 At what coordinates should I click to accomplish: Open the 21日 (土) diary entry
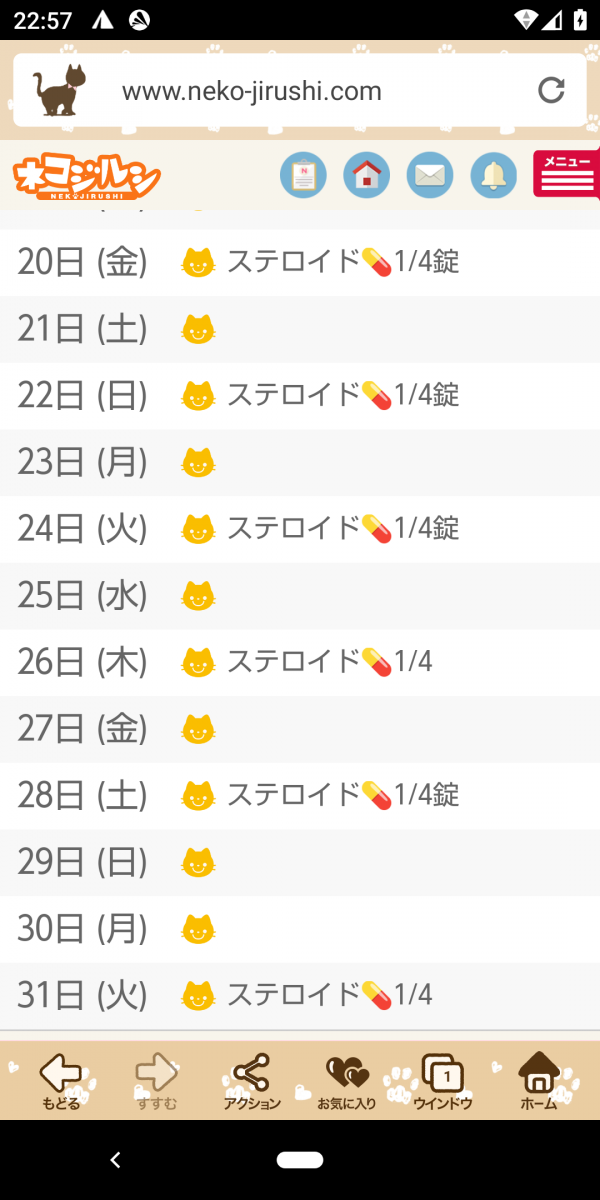[300, 329]
